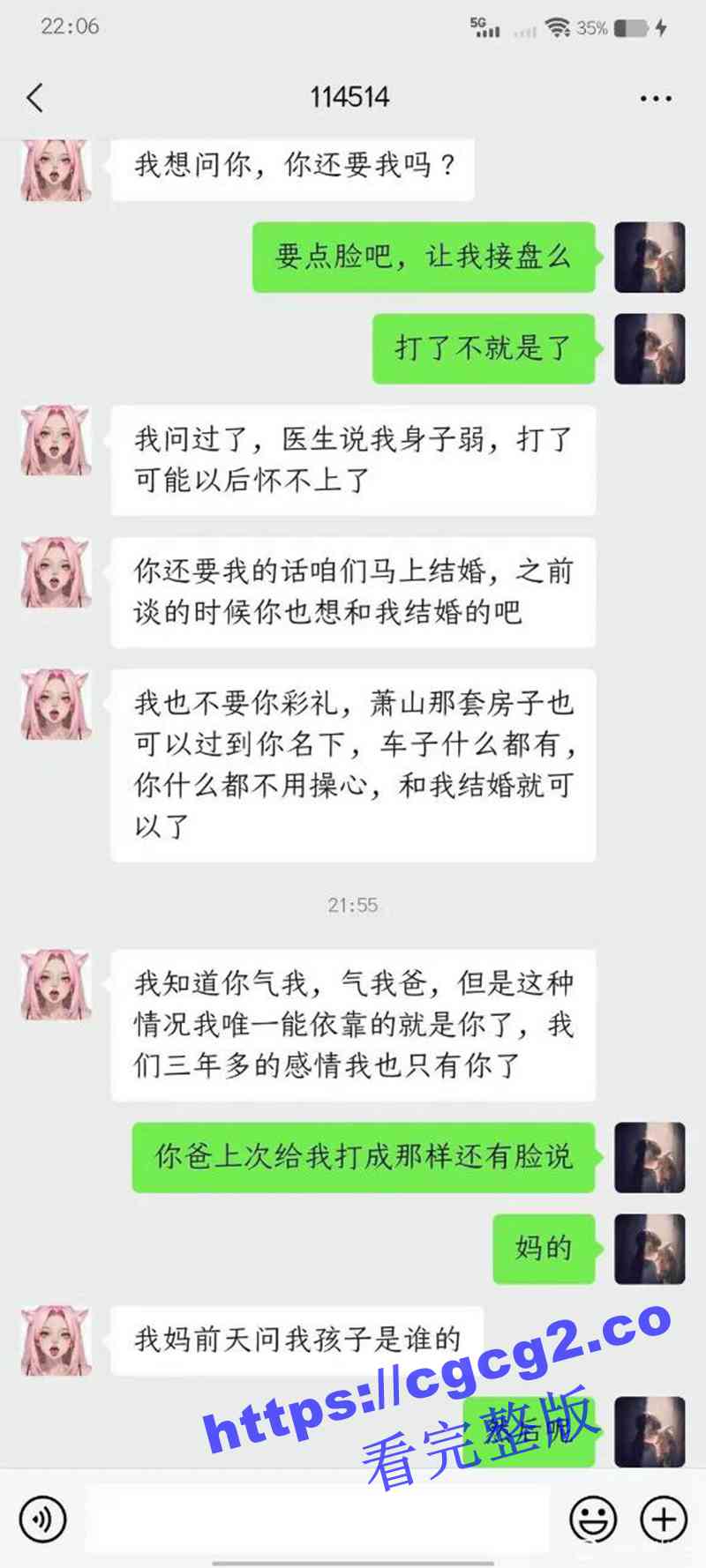Screen dimensions: 706x1568
Task: Switch to voice message input
Action: click(41, 1519)
